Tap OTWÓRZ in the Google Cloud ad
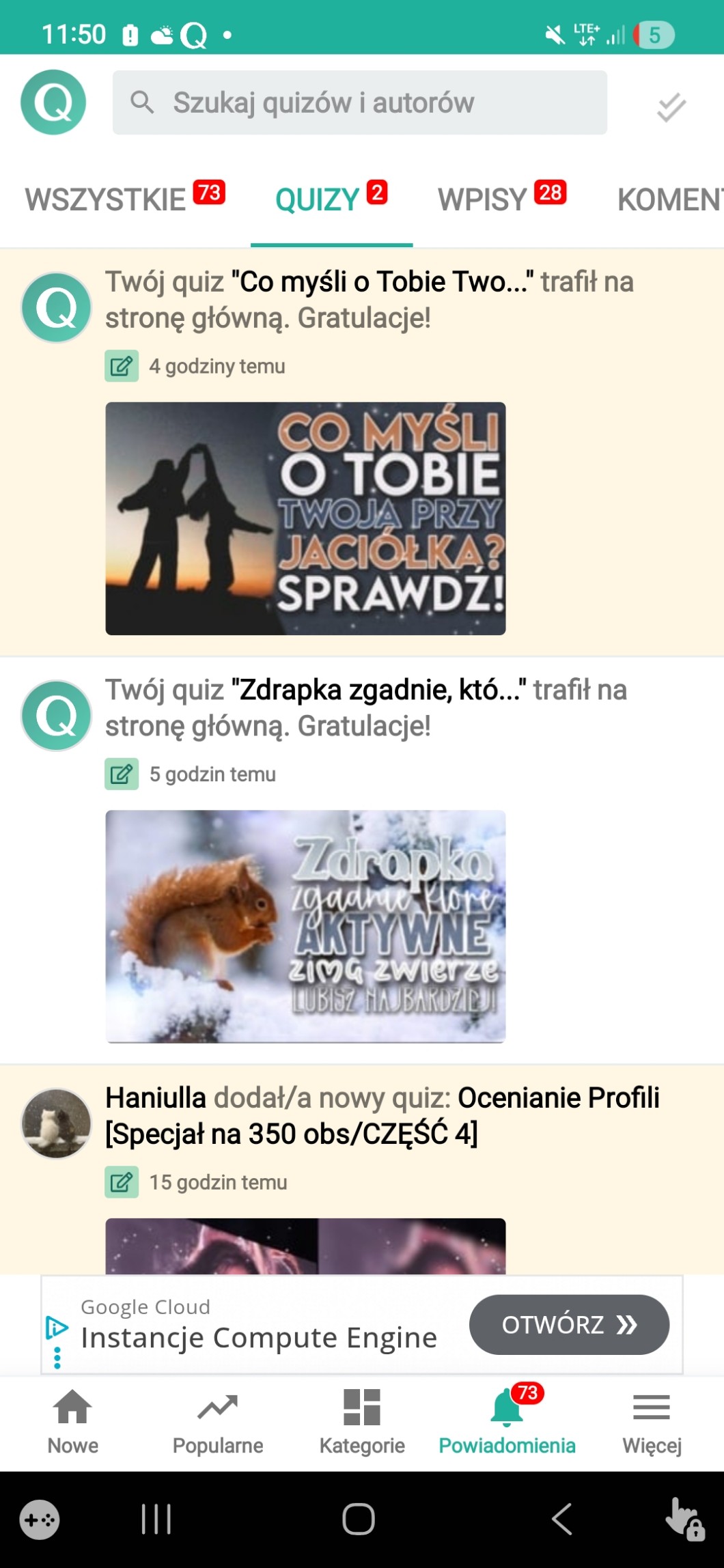Viewport: 724px width, 1568px height. click(x=568, y=1325)
